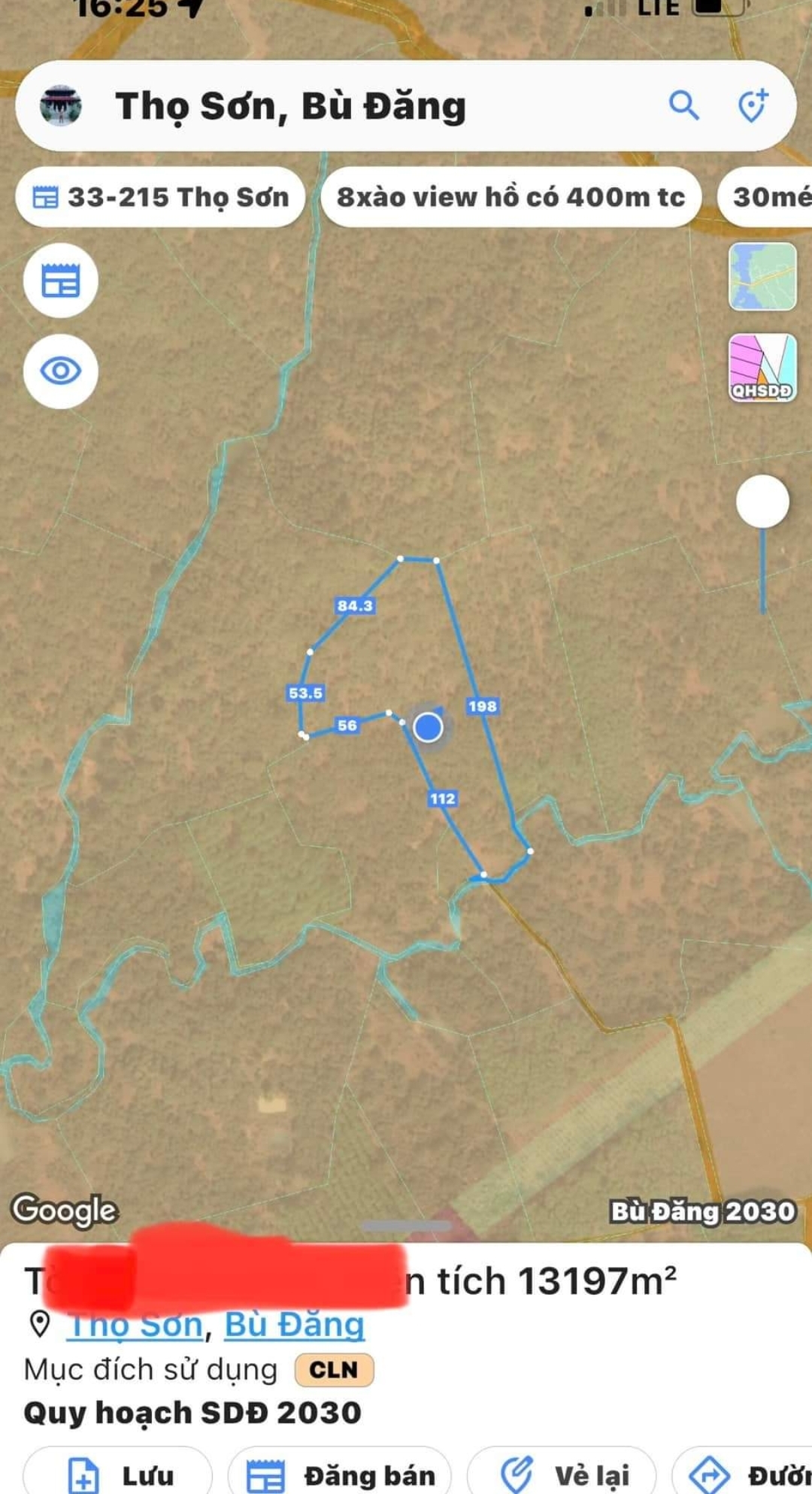
Task: Adjust the overlay opacity slider handle
Action: (762, 502)
